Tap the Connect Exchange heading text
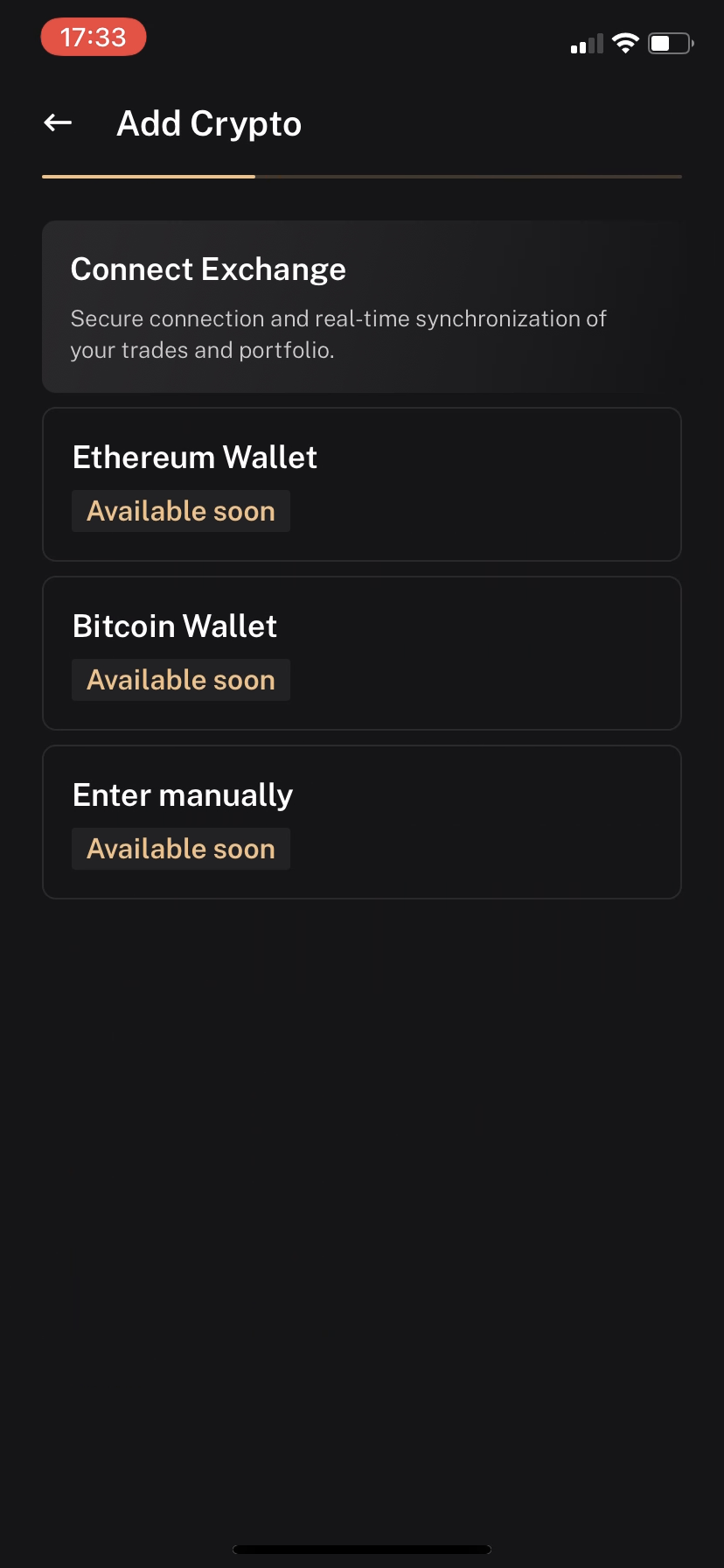This screenshot has width=724, height=1568. [x=209, y=269]
